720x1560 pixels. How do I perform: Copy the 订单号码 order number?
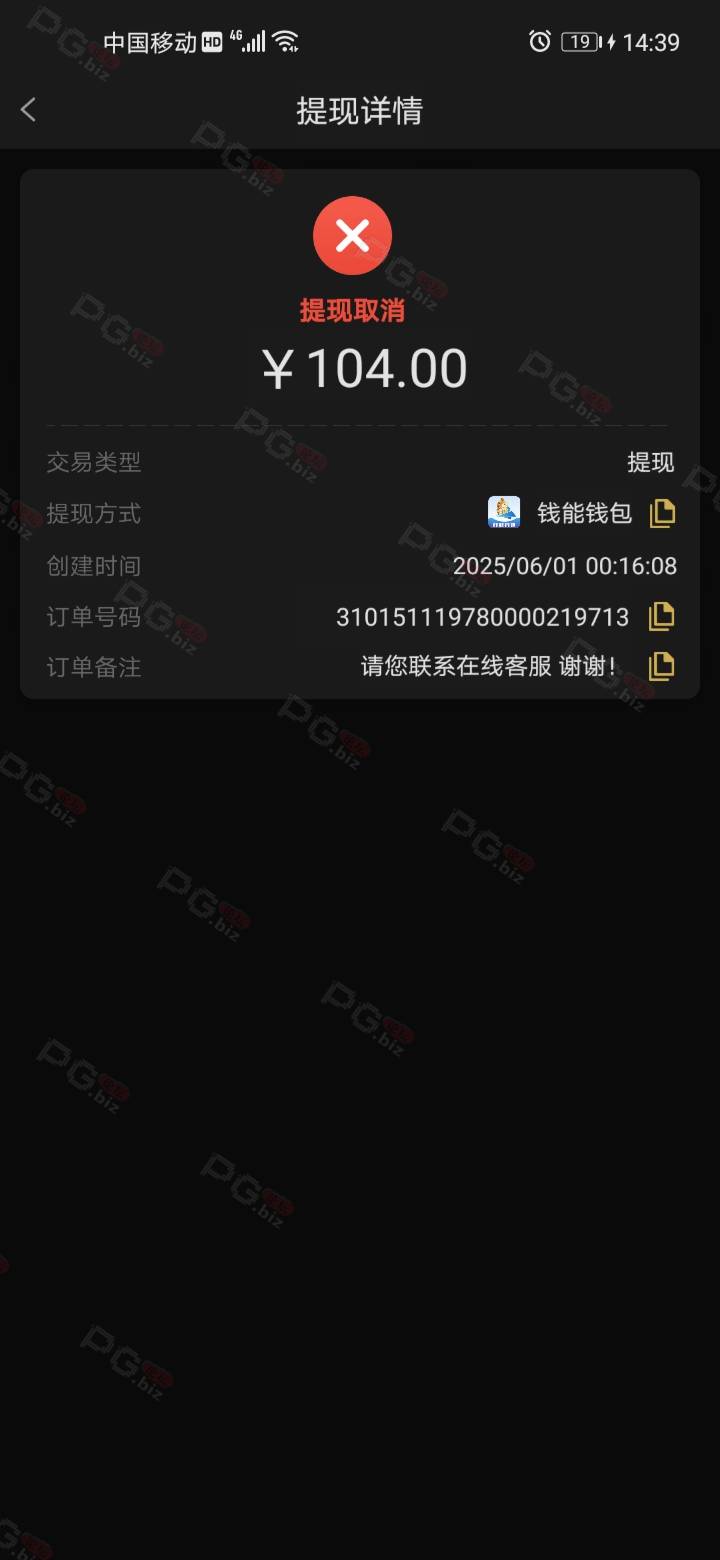point(662,617)
